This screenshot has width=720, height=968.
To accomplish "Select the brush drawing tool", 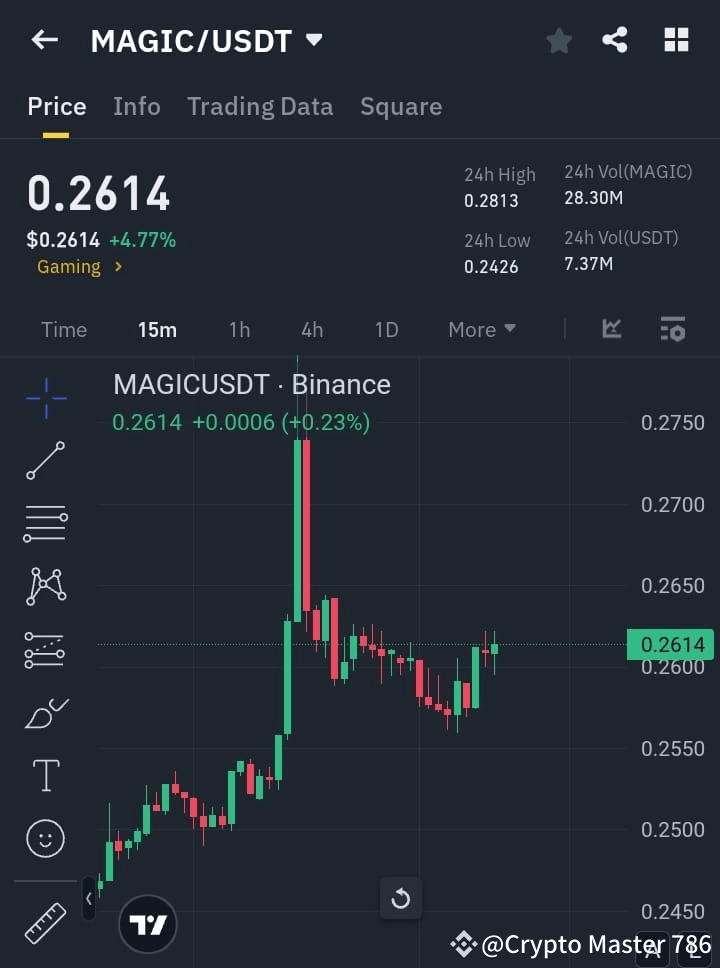I will 45,712.
